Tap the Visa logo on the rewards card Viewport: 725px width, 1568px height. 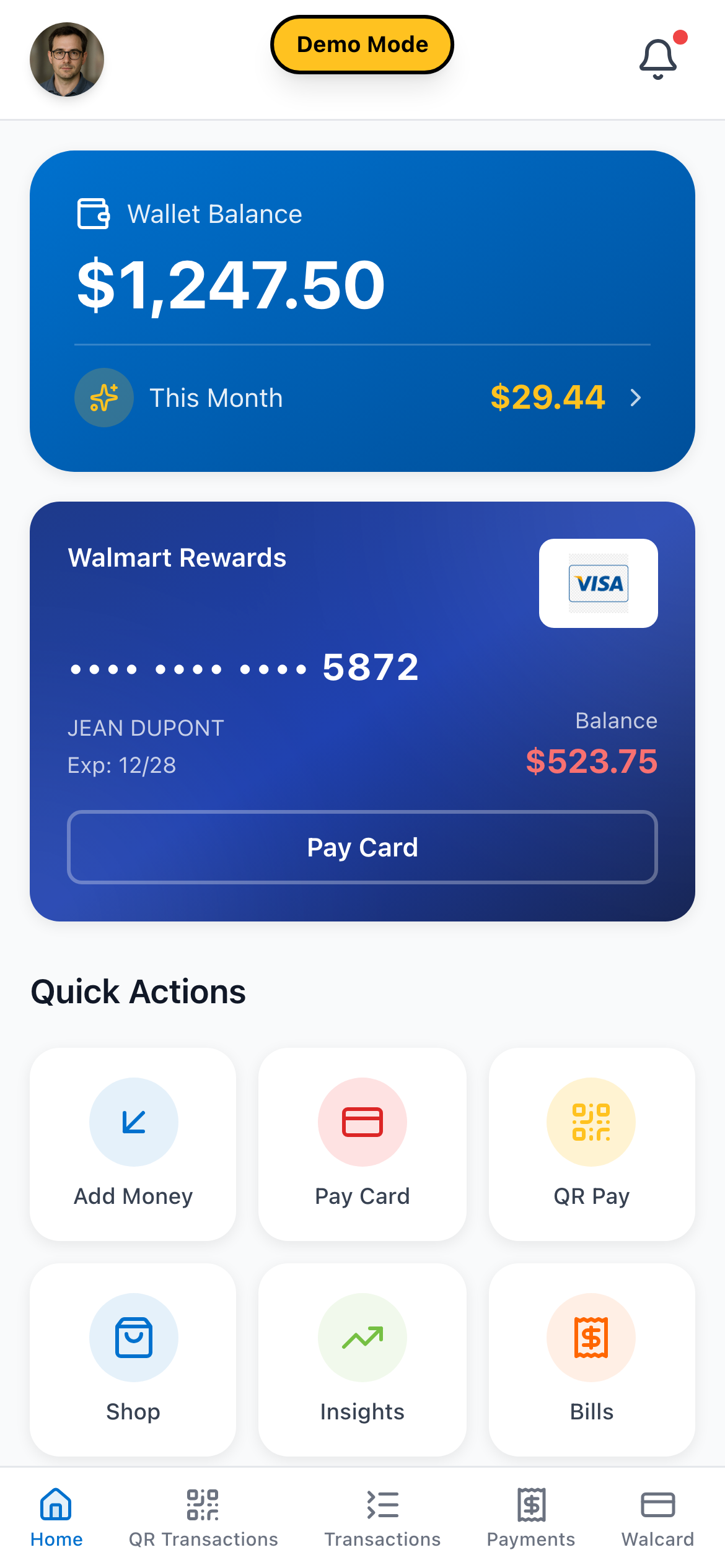coord(598,583)
